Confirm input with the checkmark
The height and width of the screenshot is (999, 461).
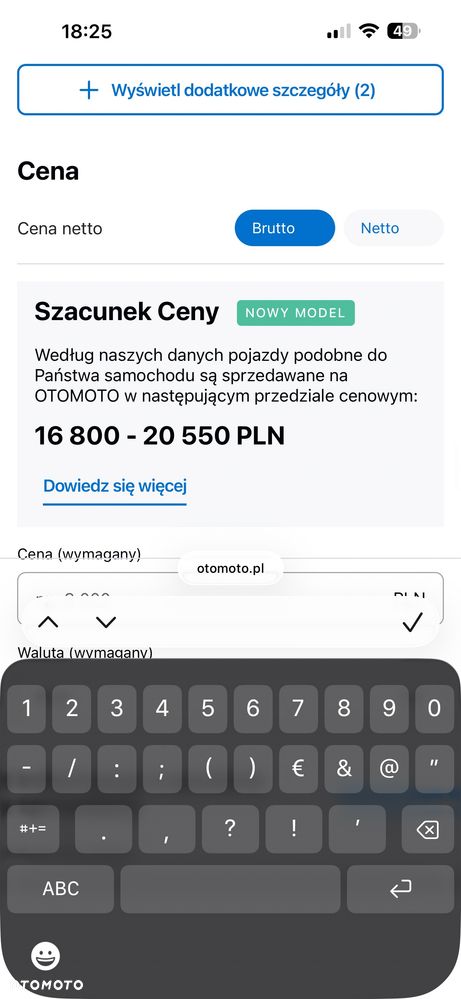point(413,622)
